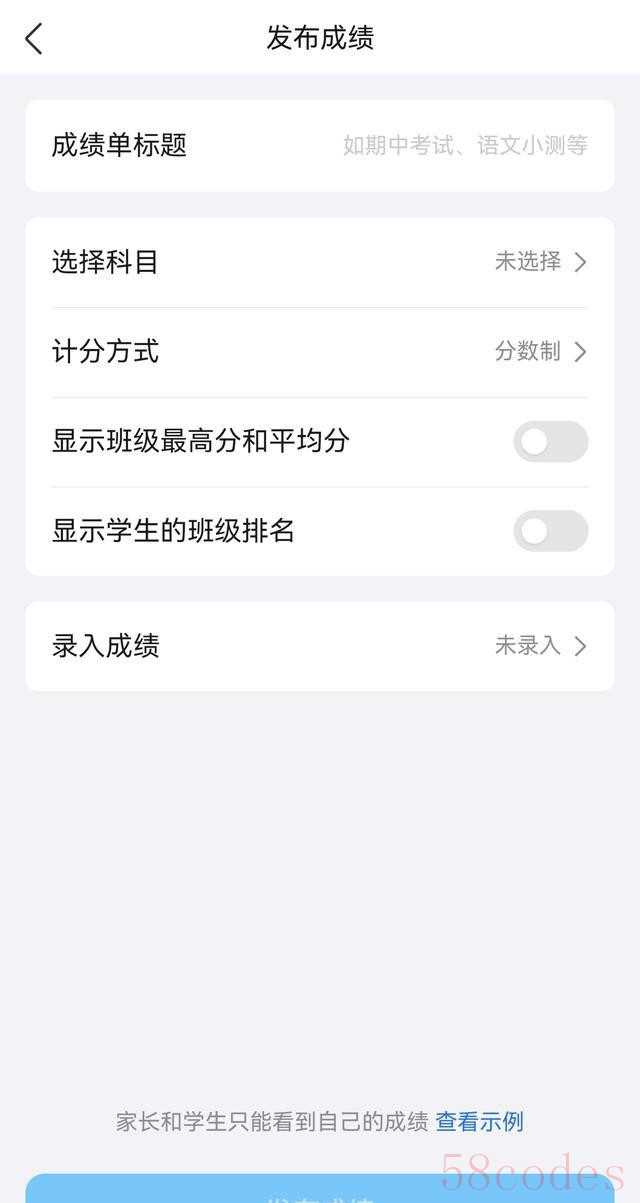Go back using the top-left arrow
Viewport: 640px width, 1203px height.
[x=34, y=39]
